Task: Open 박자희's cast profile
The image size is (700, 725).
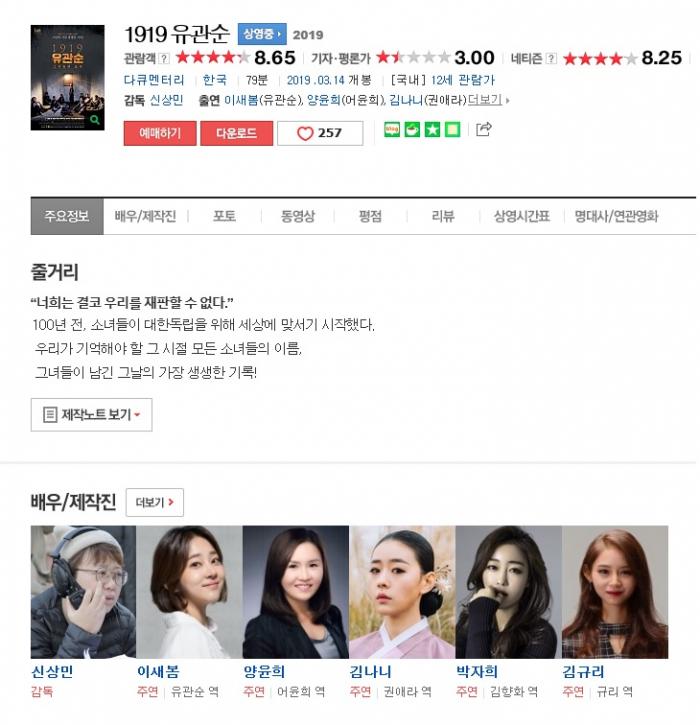Action: 507,592
